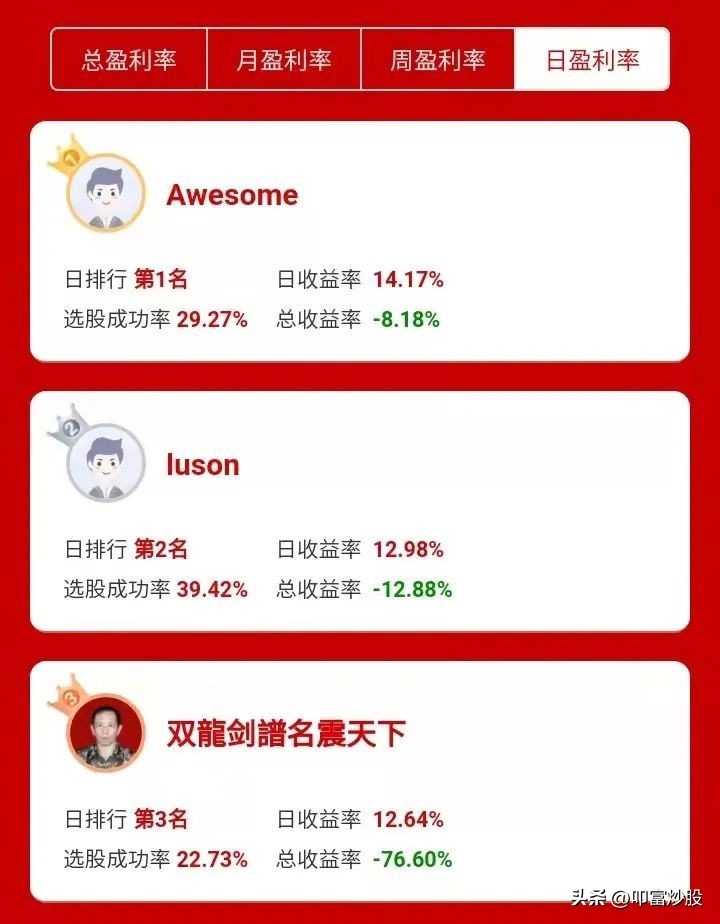Select the active 日盈利率 tab

tap(593, 60)
